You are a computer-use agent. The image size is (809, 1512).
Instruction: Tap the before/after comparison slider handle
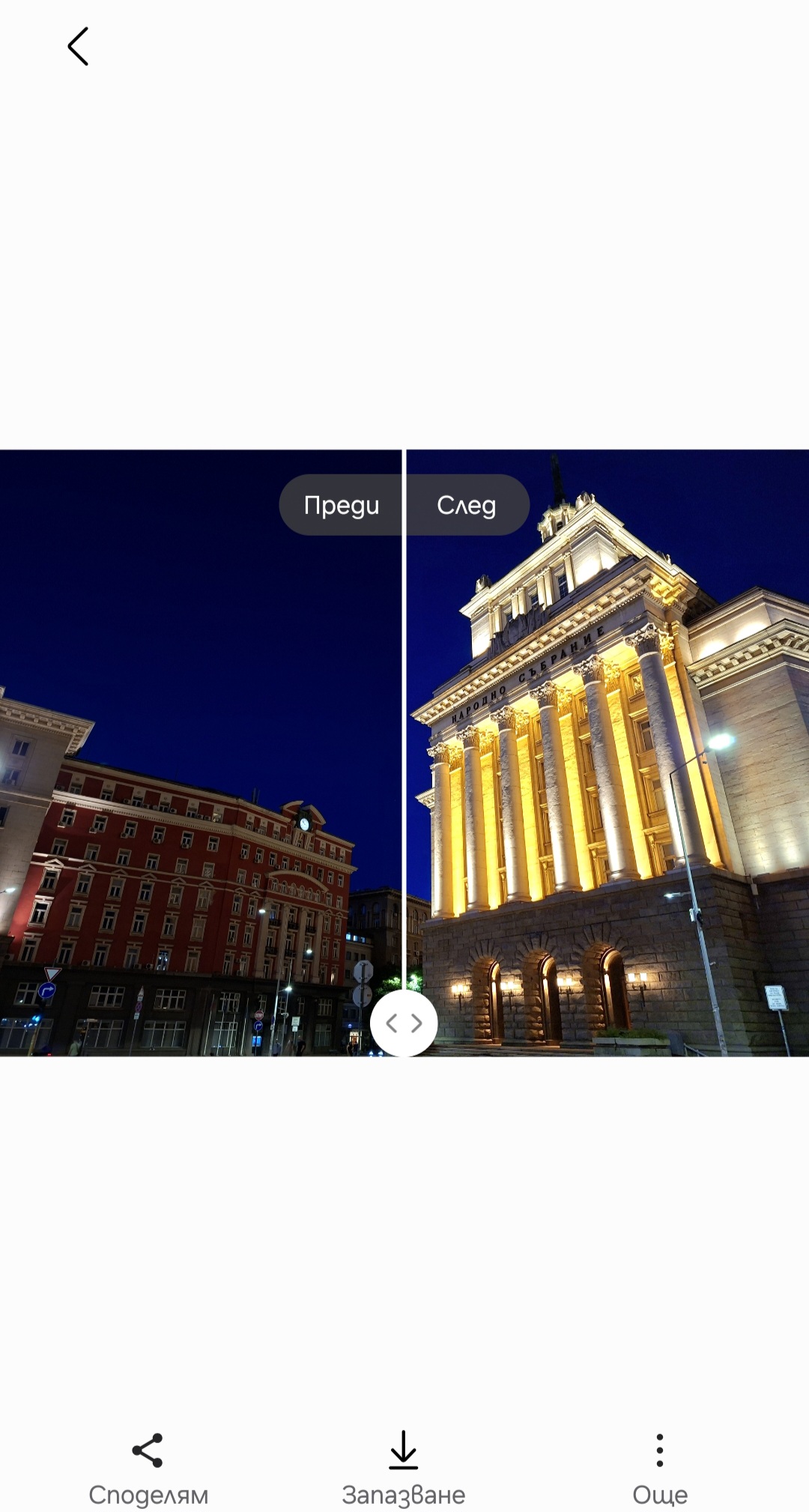404,1023
